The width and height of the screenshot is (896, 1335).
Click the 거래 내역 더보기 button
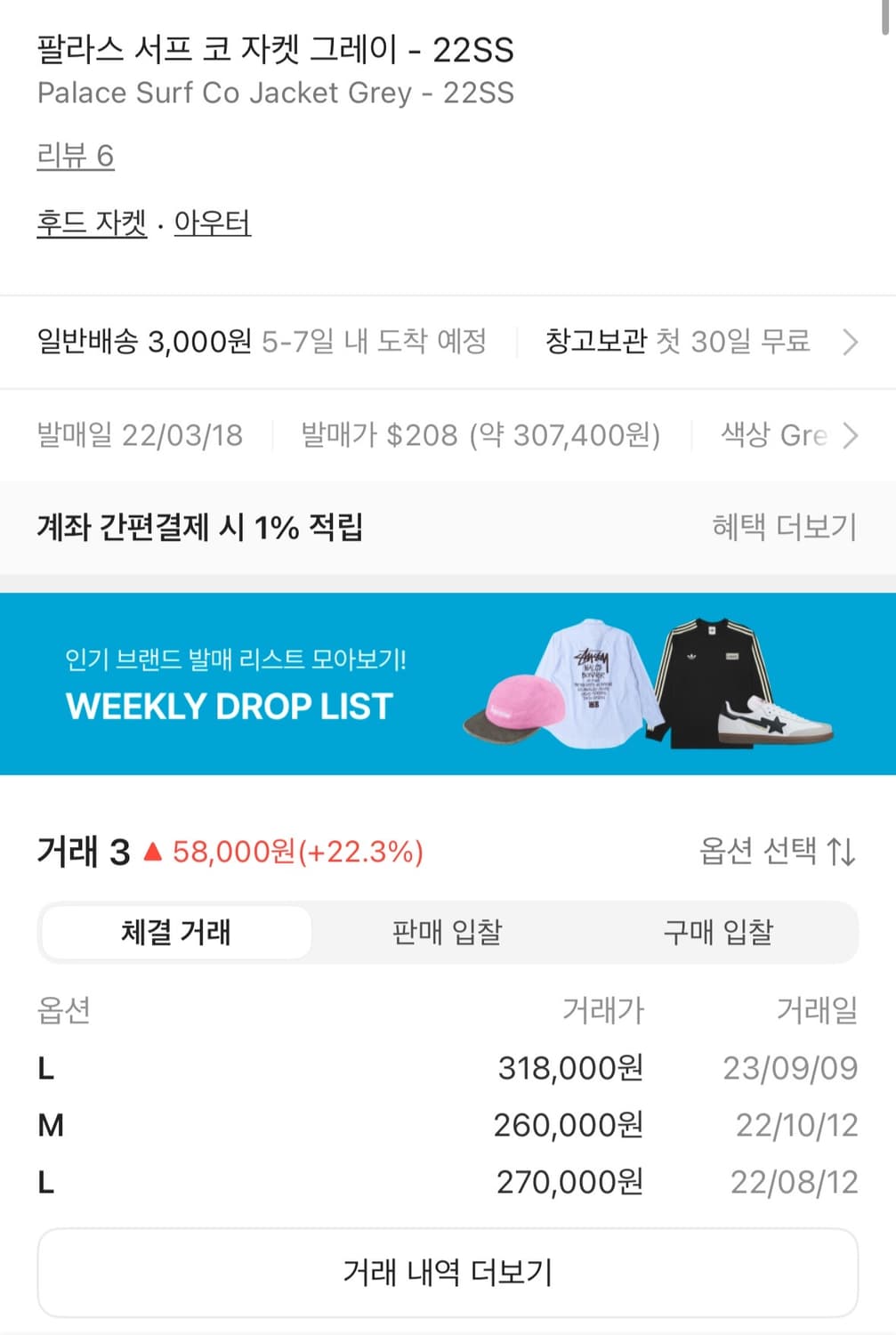448,1272
